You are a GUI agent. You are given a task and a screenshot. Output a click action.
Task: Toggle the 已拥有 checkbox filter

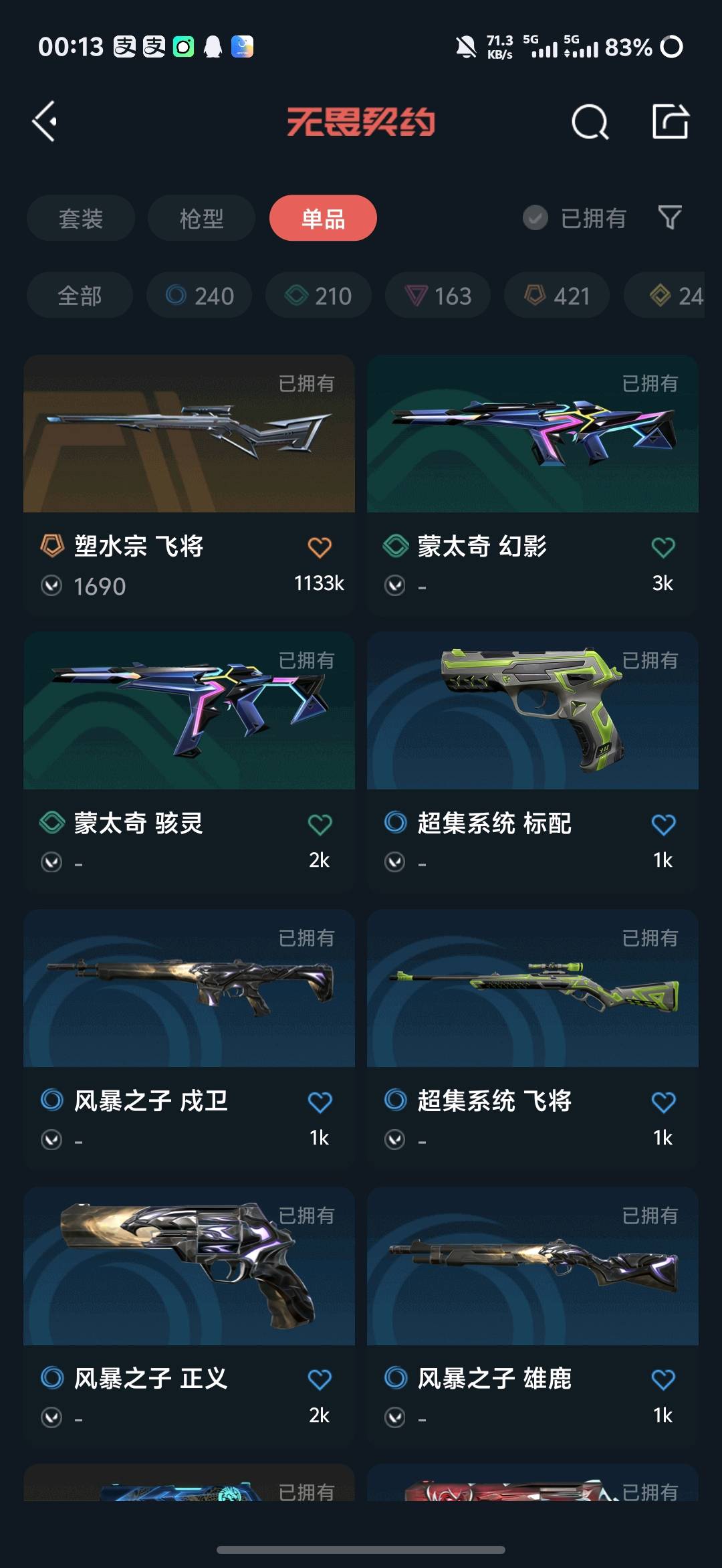point(574,218)
